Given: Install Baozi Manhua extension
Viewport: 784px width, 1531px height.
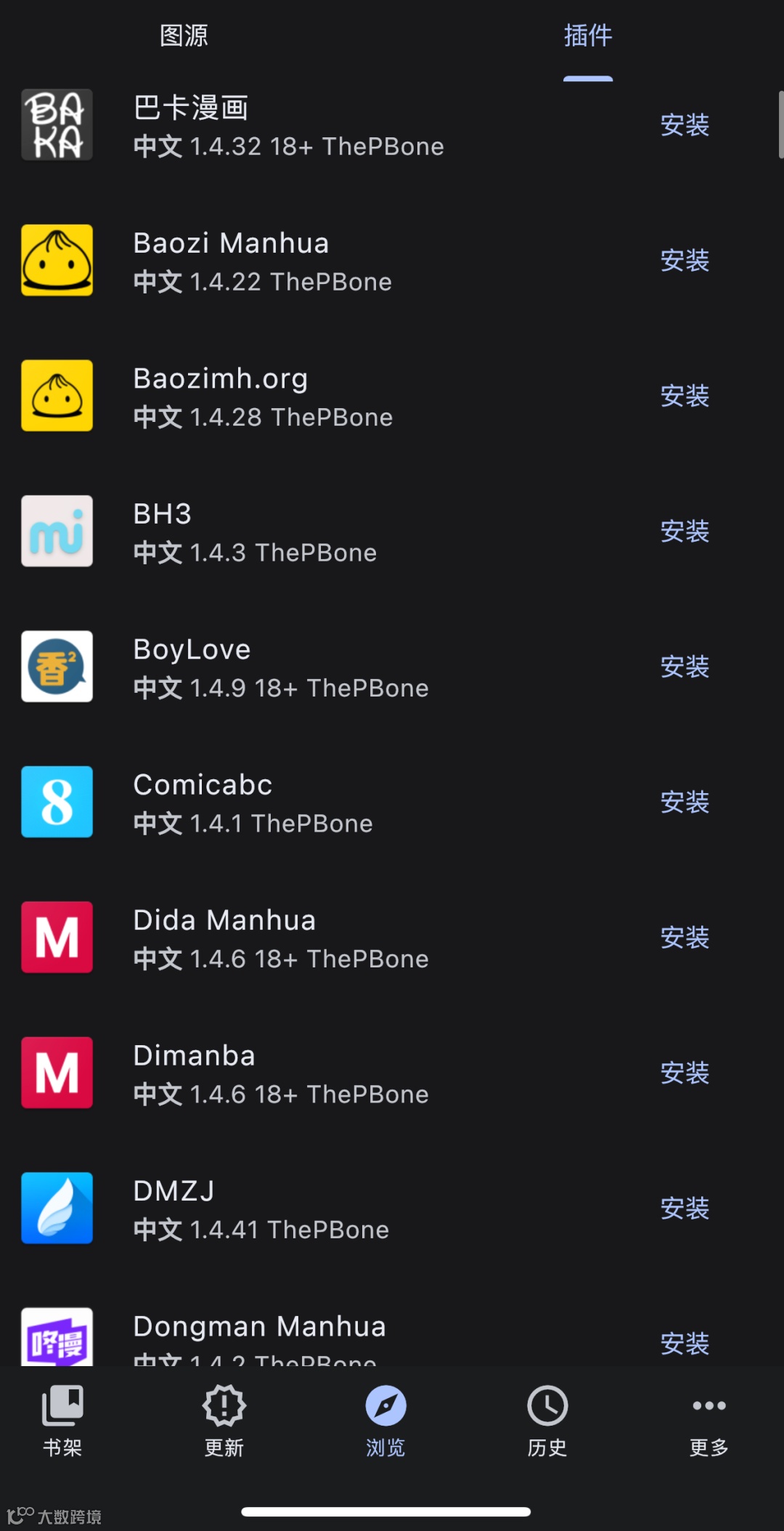Looking at the screenshot, I should click(x=684, y=260).
